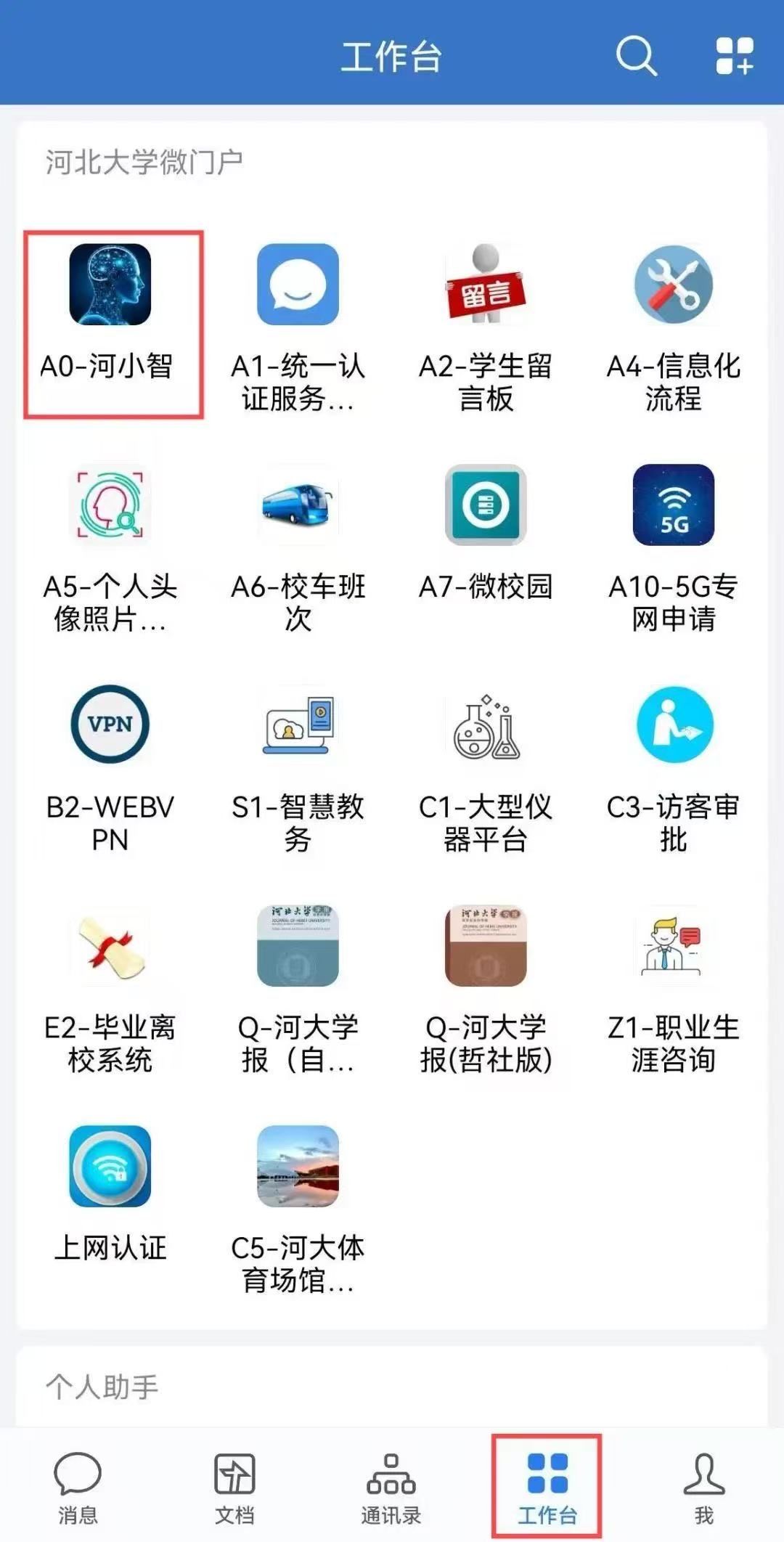The image size is (784, 1542).
Task: Tap the add apps grid icon
Action: pos(734,55)
